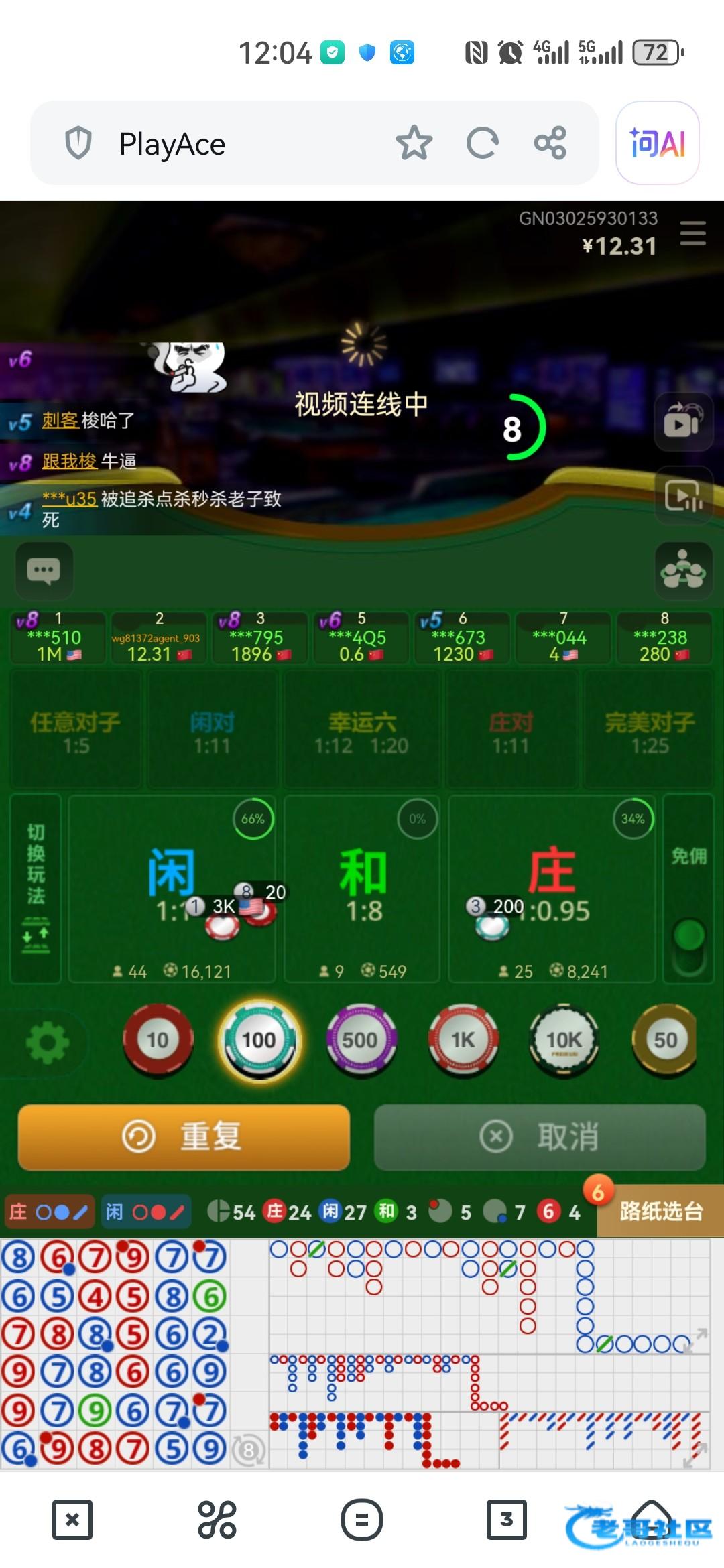Viewport: 724px width, 1568px height.
Task: Open the browser tabs switcher showing 3
Action: point(506,1519)
